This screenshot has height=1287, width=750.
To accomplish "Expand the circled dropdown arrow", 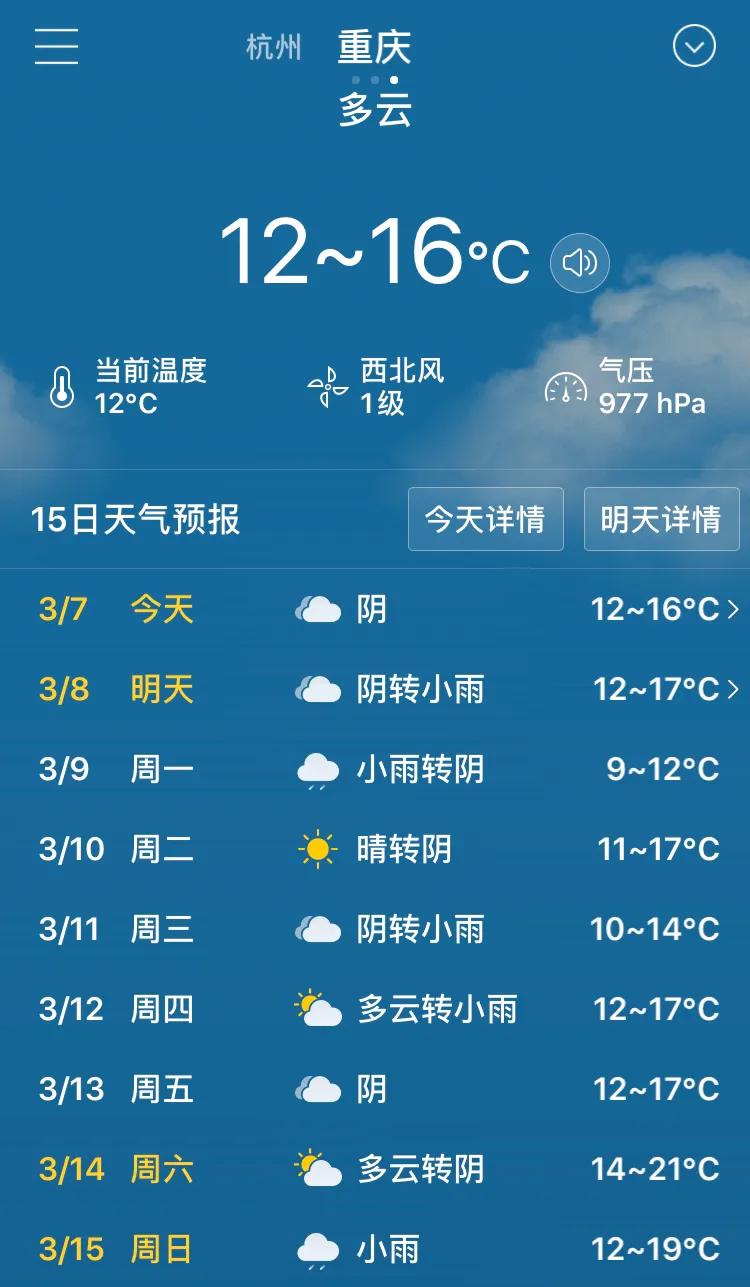I will point(694,46).
